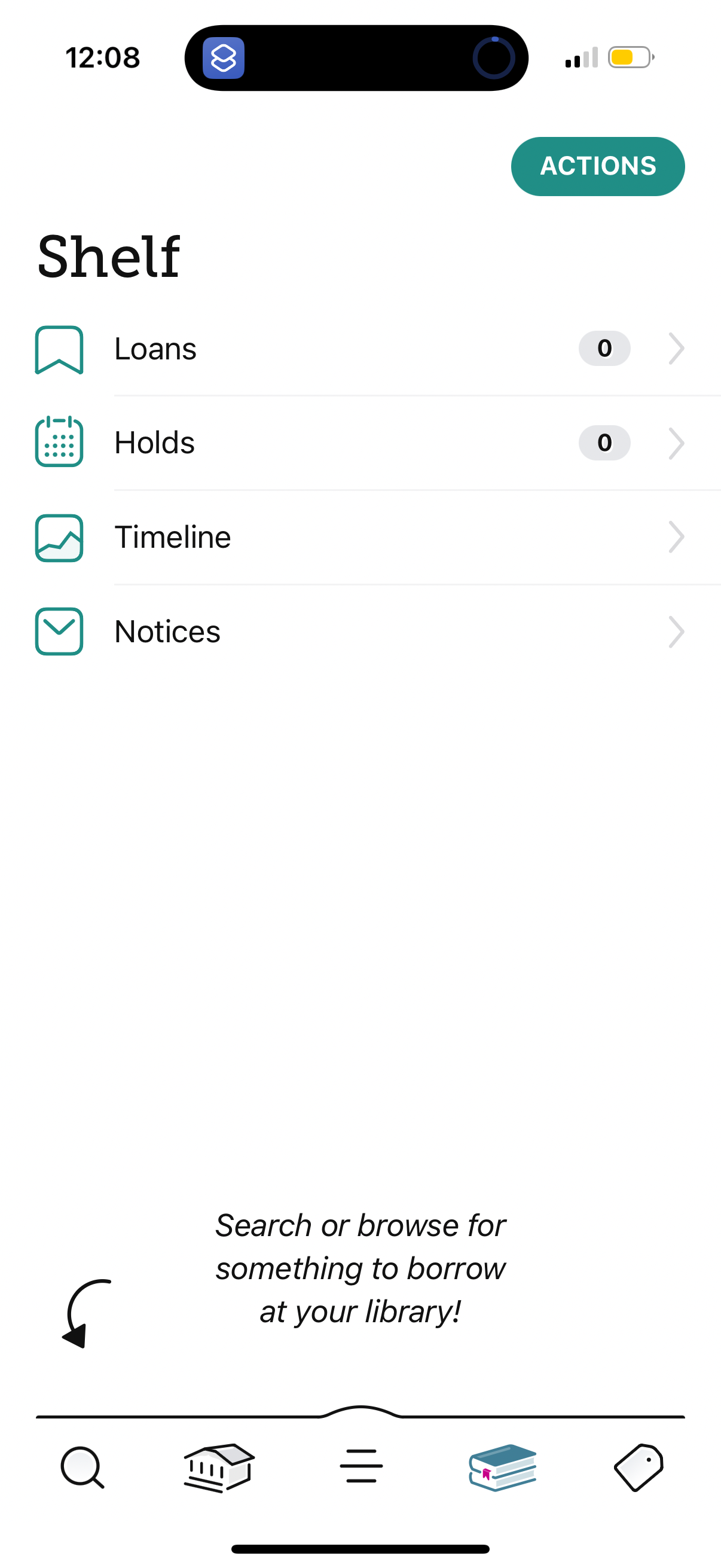Expand Holds using its chevron arrow
Screen dimensions: 721x1568
pyautogui.click(x=677, y=443)
